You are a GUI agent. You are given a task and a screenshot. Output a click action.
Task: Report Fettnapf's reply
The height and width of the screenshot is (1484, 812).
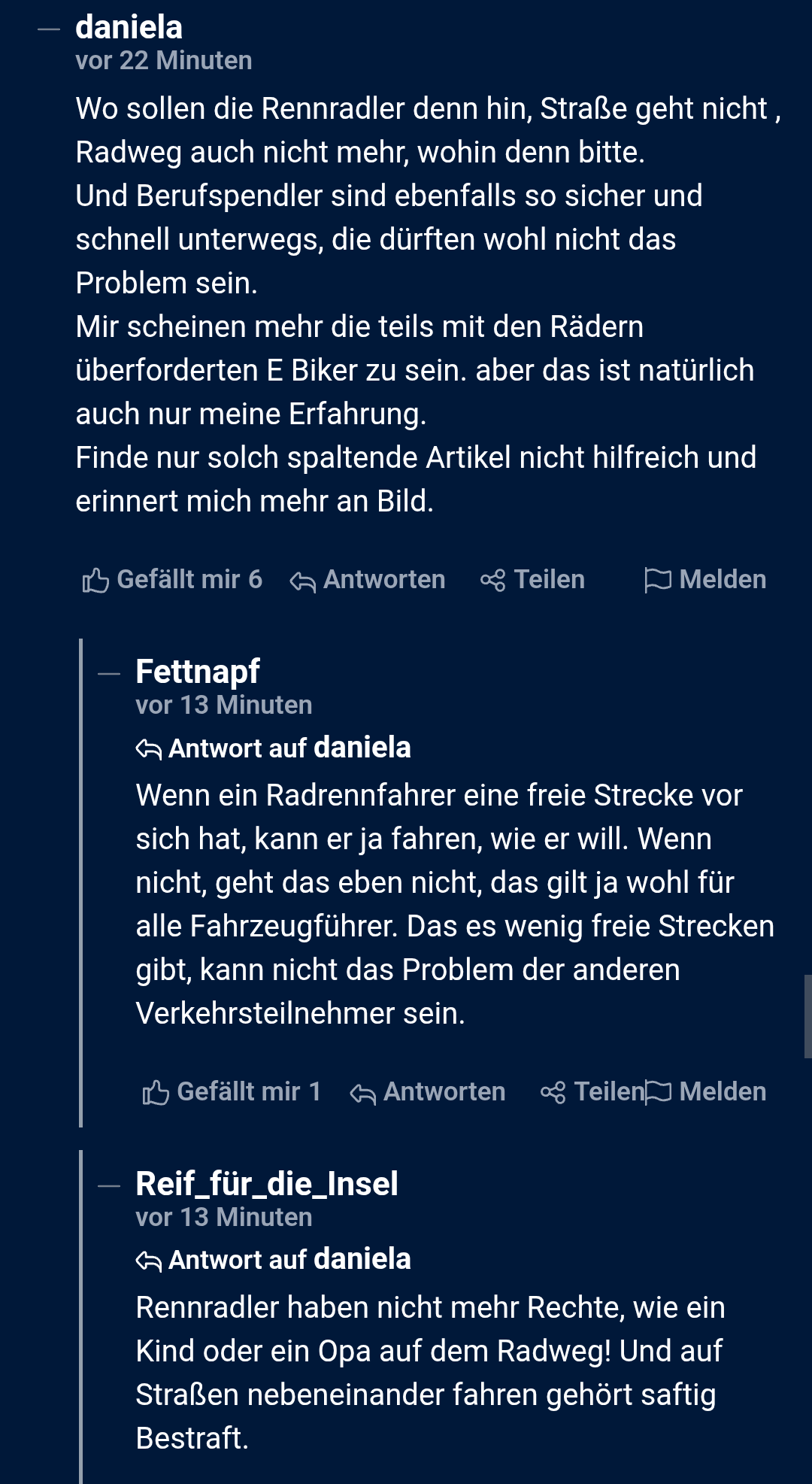707,1092
